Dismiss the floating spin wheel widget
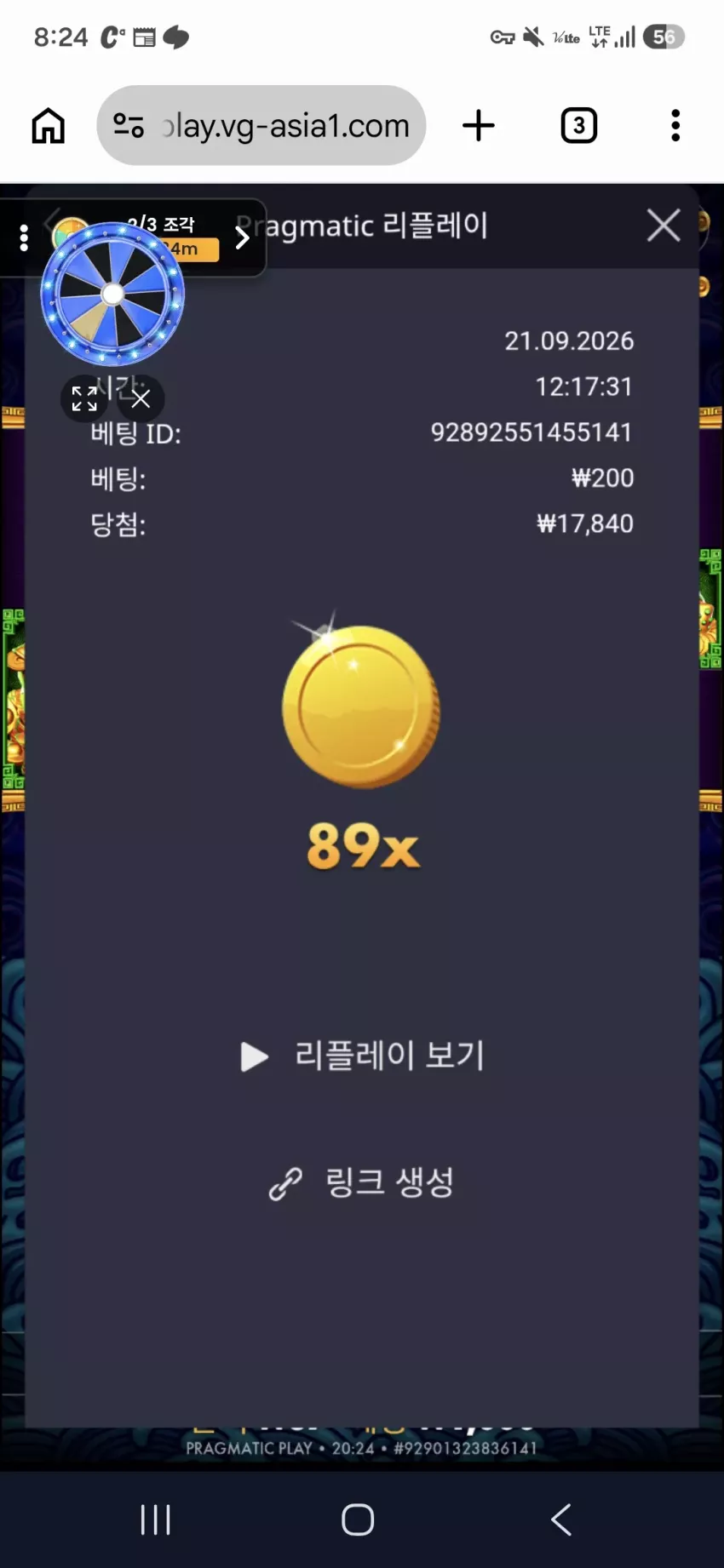Screen dimensions: 724x1568 [x=141, y=398]
